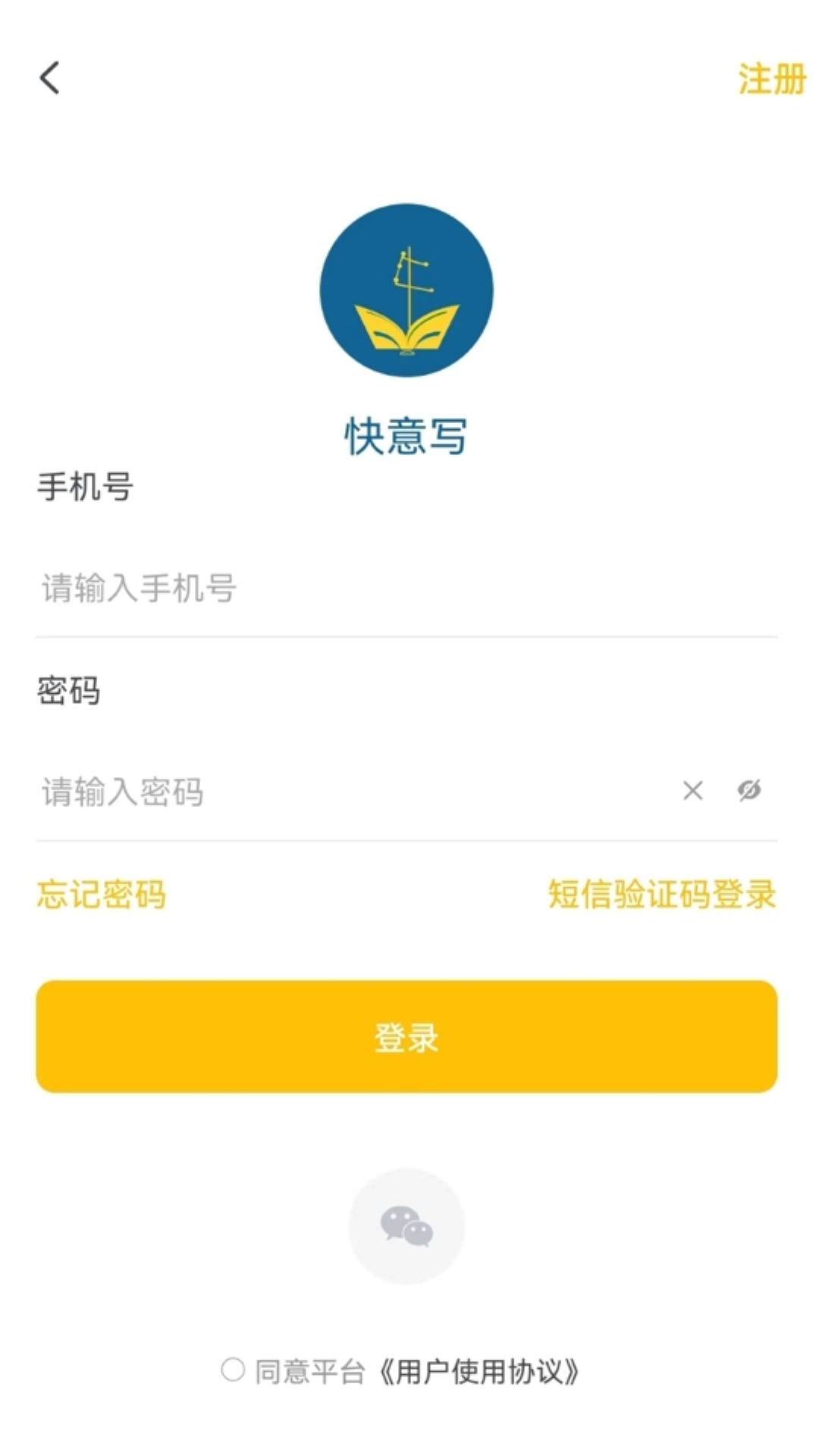Viewport: 819px width, 1456px height.
Task: Hide the password using the eye toggle
Action: pyautogui.click(x=748, y=791)
